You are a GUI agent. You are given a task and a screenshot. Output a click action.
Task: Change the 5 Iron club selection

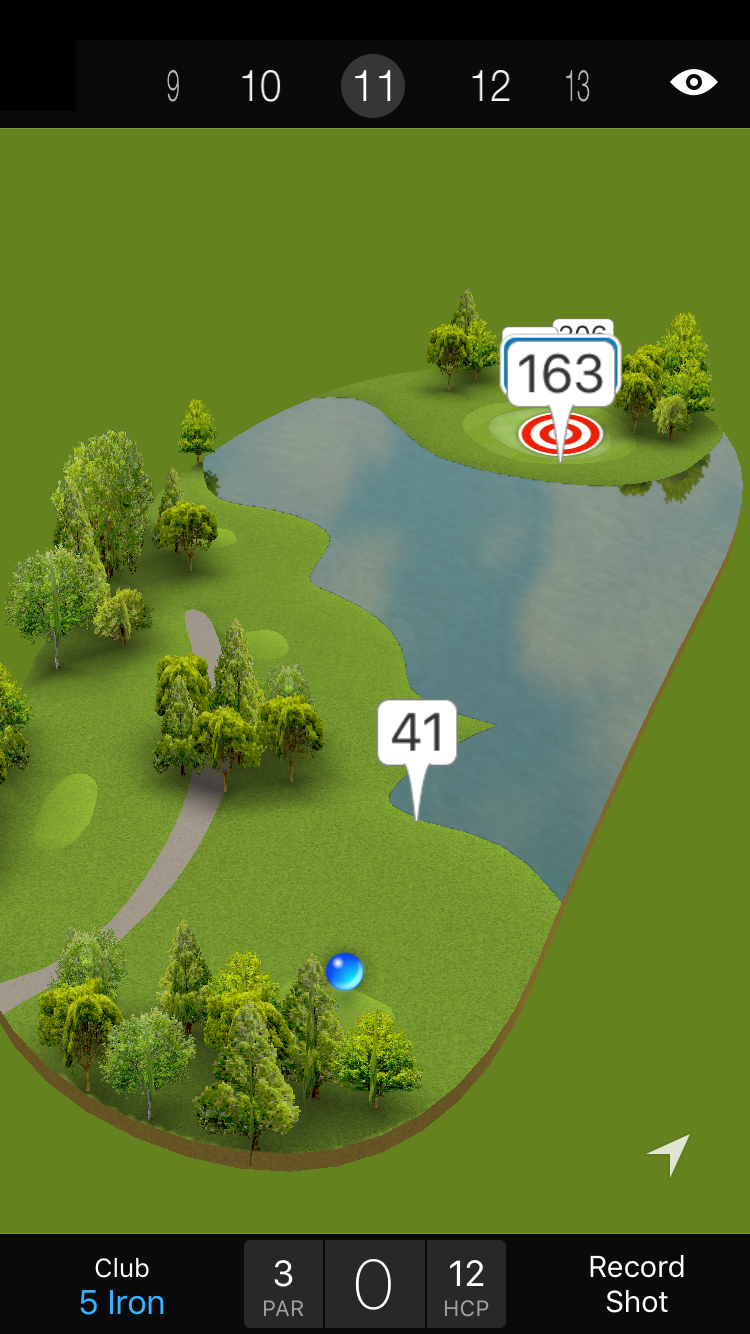pos(122,1286)
